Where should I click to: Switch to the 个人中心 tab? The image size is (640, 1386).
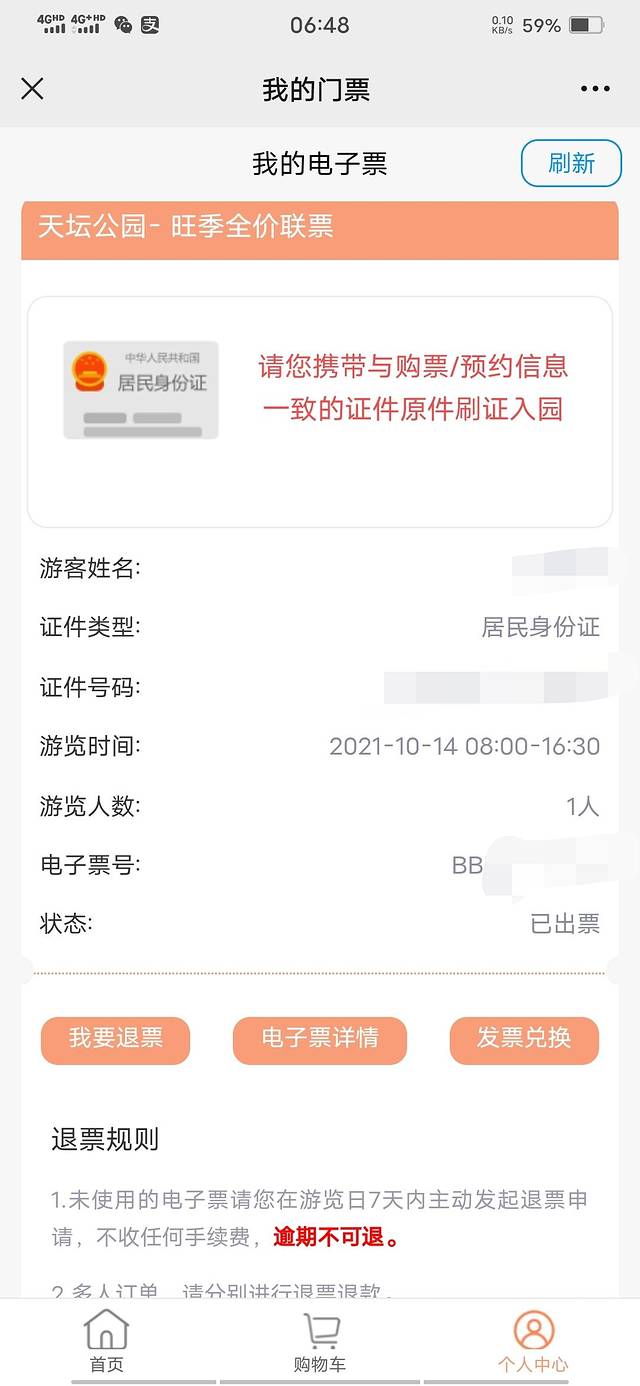533,1341
